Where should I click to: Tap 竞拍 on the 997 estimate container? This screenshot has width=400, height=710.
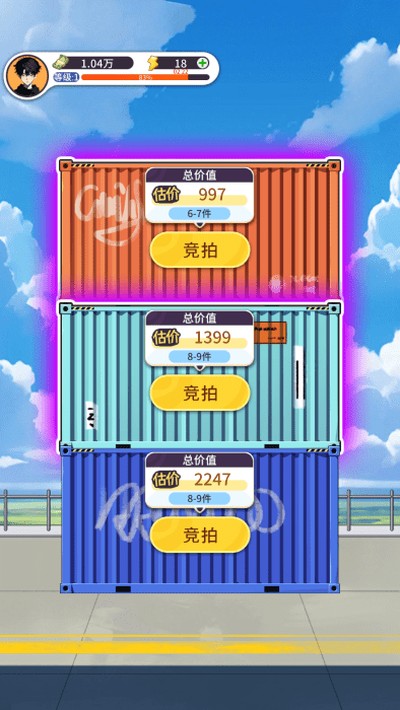click(x=200, y=250)
